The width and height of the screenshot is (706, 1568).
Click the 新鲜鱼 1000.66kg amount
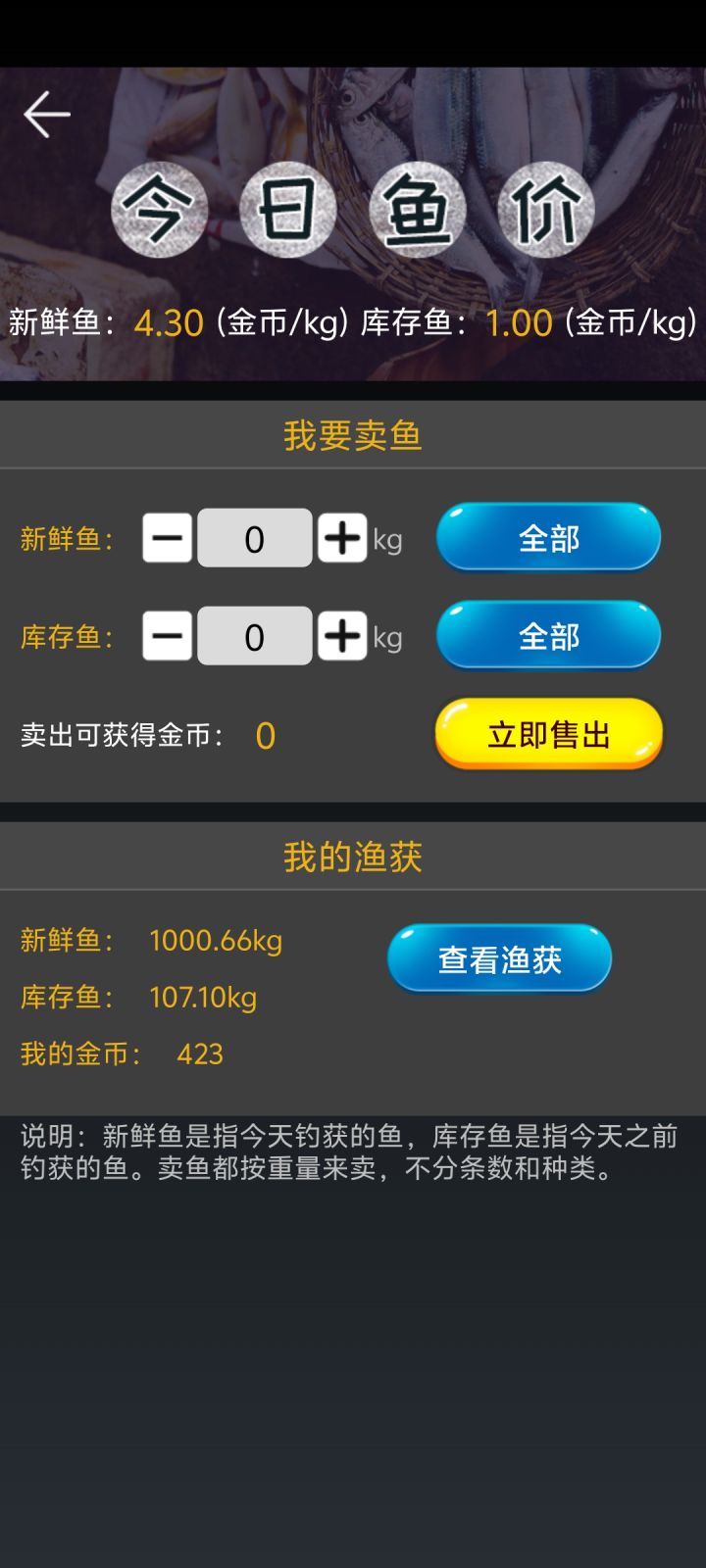coord(217,940)
